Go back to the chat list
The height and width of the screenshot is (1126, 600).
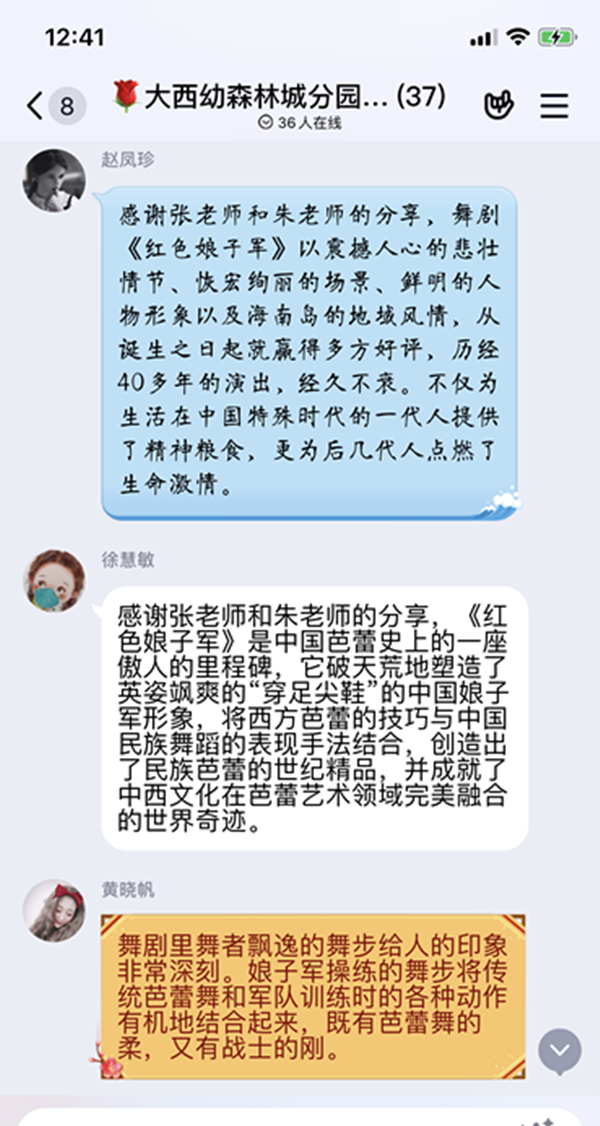(38, 105)
